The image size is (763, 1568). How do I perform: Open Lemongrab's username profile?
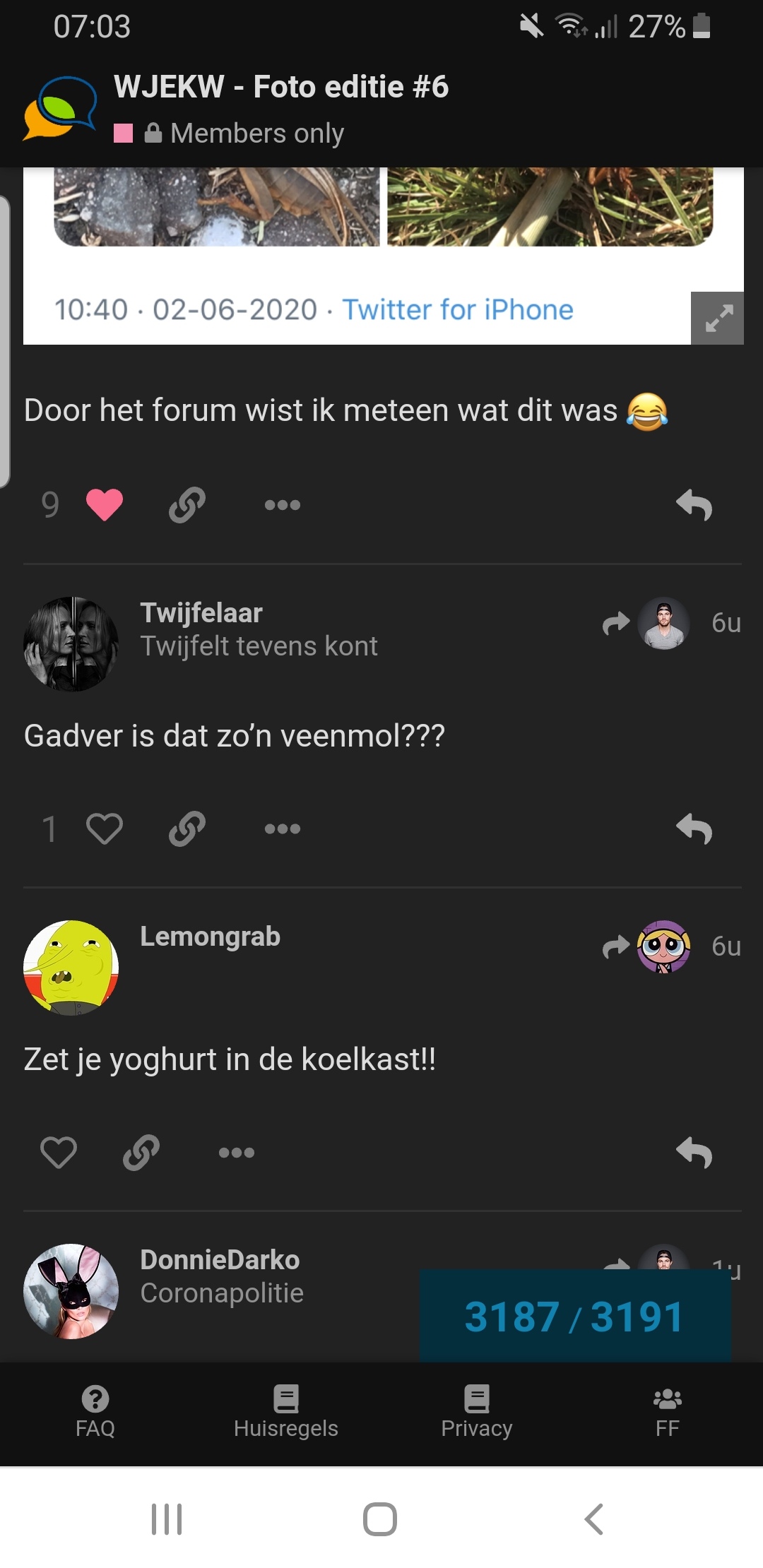pos(210,937)
